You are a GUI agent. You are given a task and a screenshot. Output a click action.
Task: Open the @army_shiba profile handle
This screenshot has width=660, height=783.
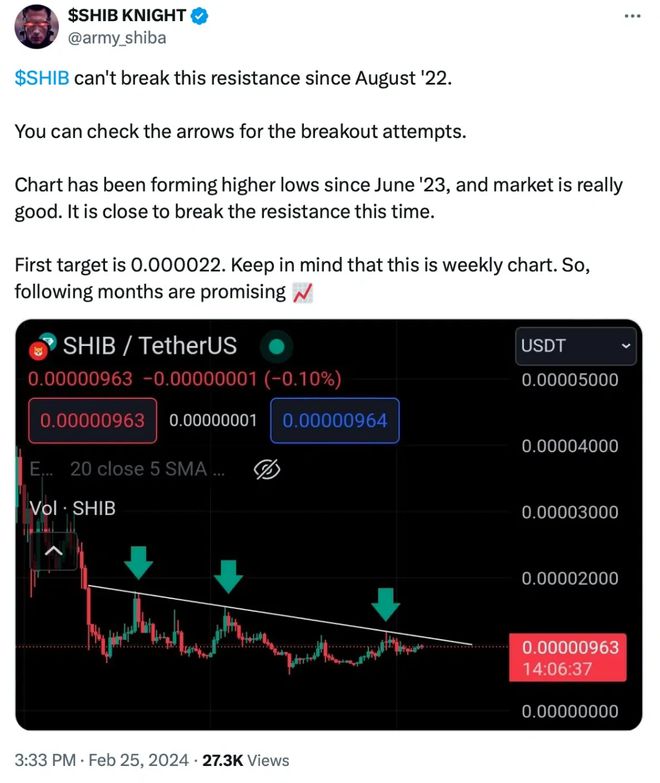coord(117,38)
